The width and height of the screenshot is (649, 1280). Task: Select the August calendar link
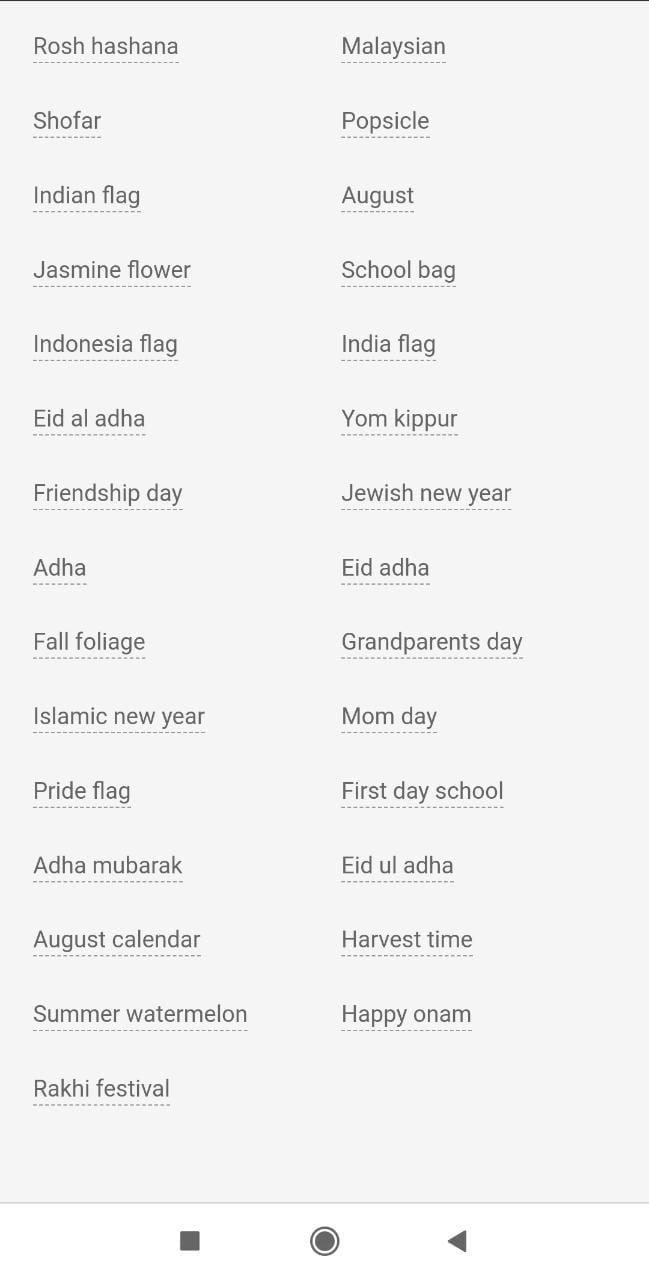pos(116,940)
